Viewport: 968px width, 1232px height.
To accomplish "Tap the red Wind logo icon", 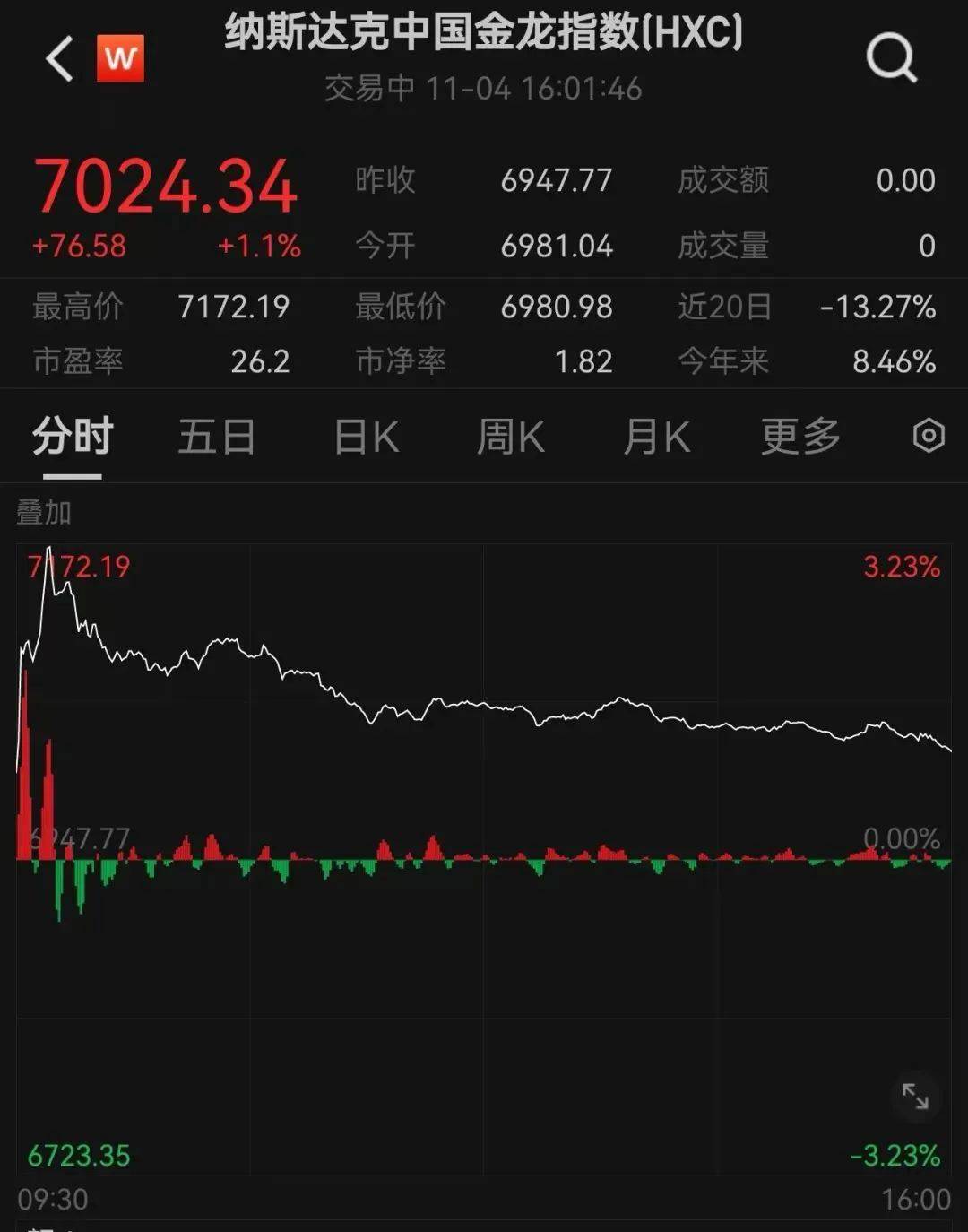I will point(121,56).
